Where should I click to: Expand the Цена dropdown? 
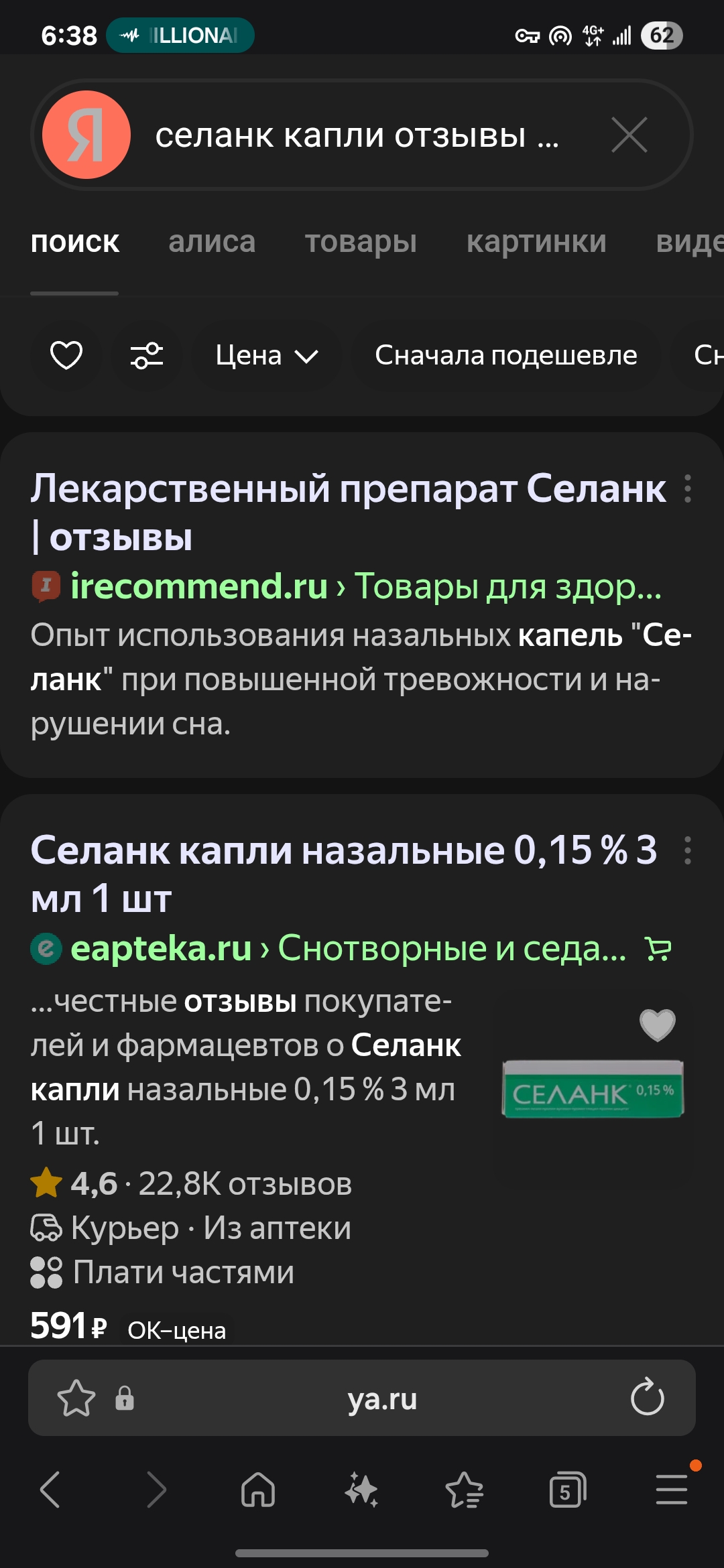pyautogui.click(x=266, y=355)
